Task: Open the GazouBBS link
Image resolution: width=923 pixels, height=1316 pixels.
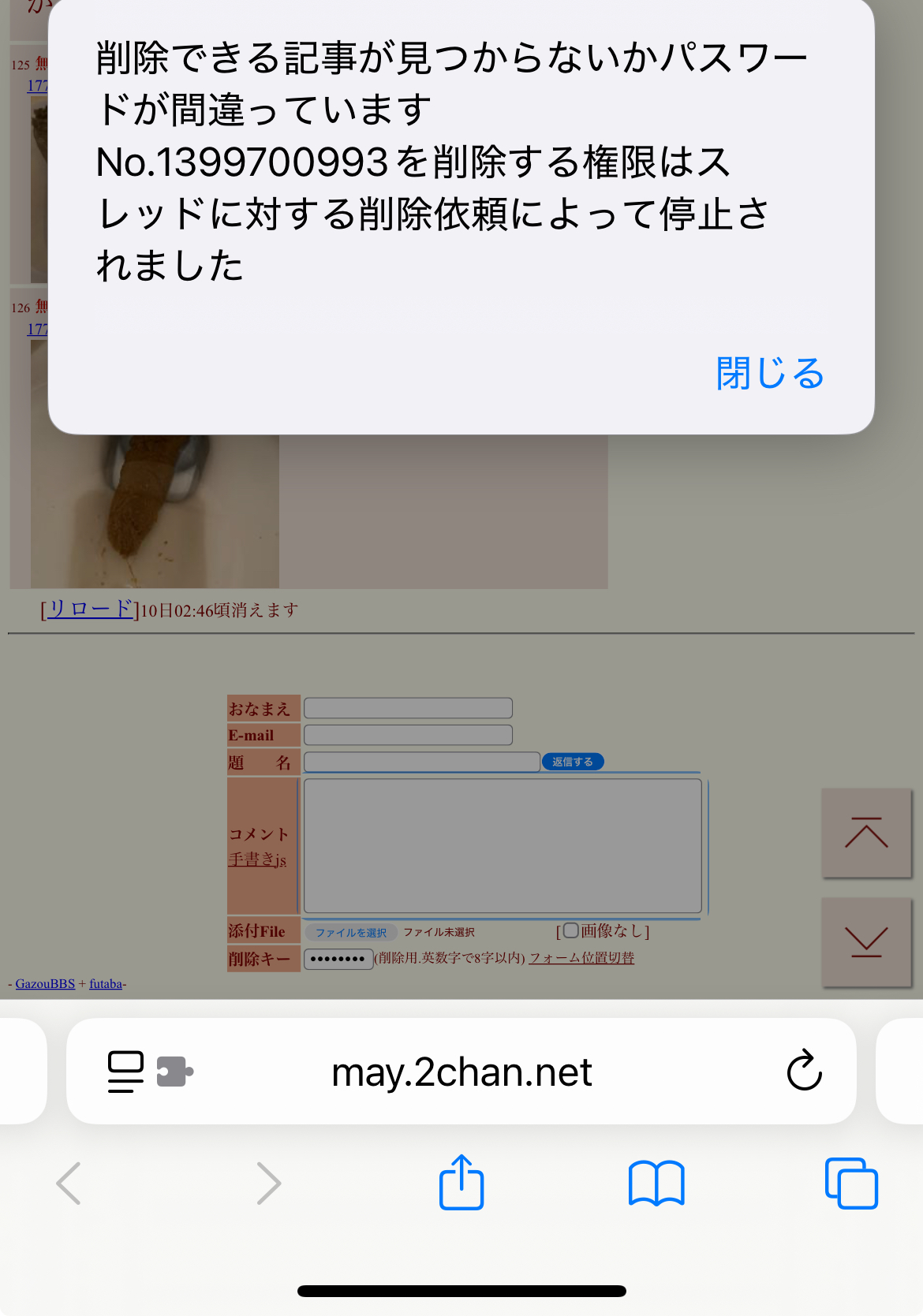Action: pyautogui.click(x=45, y=984)
